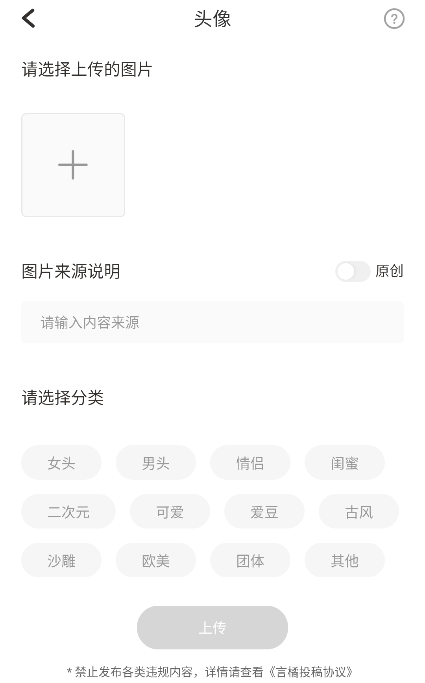
Task: Open the 吉橘投稿协议 agreement link
Action: point(310,672)
